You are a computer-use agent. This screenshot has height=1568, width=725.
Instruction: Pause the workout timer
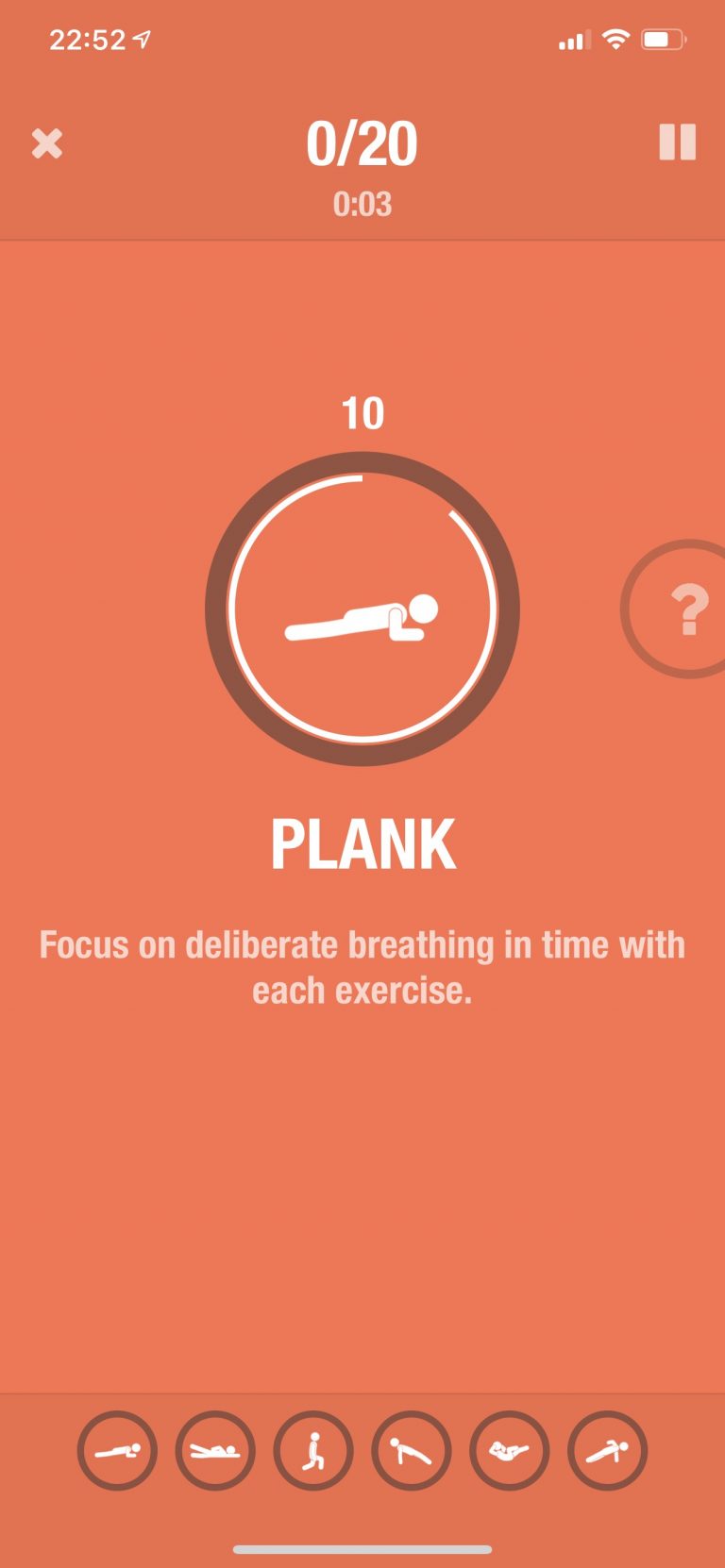677,142
